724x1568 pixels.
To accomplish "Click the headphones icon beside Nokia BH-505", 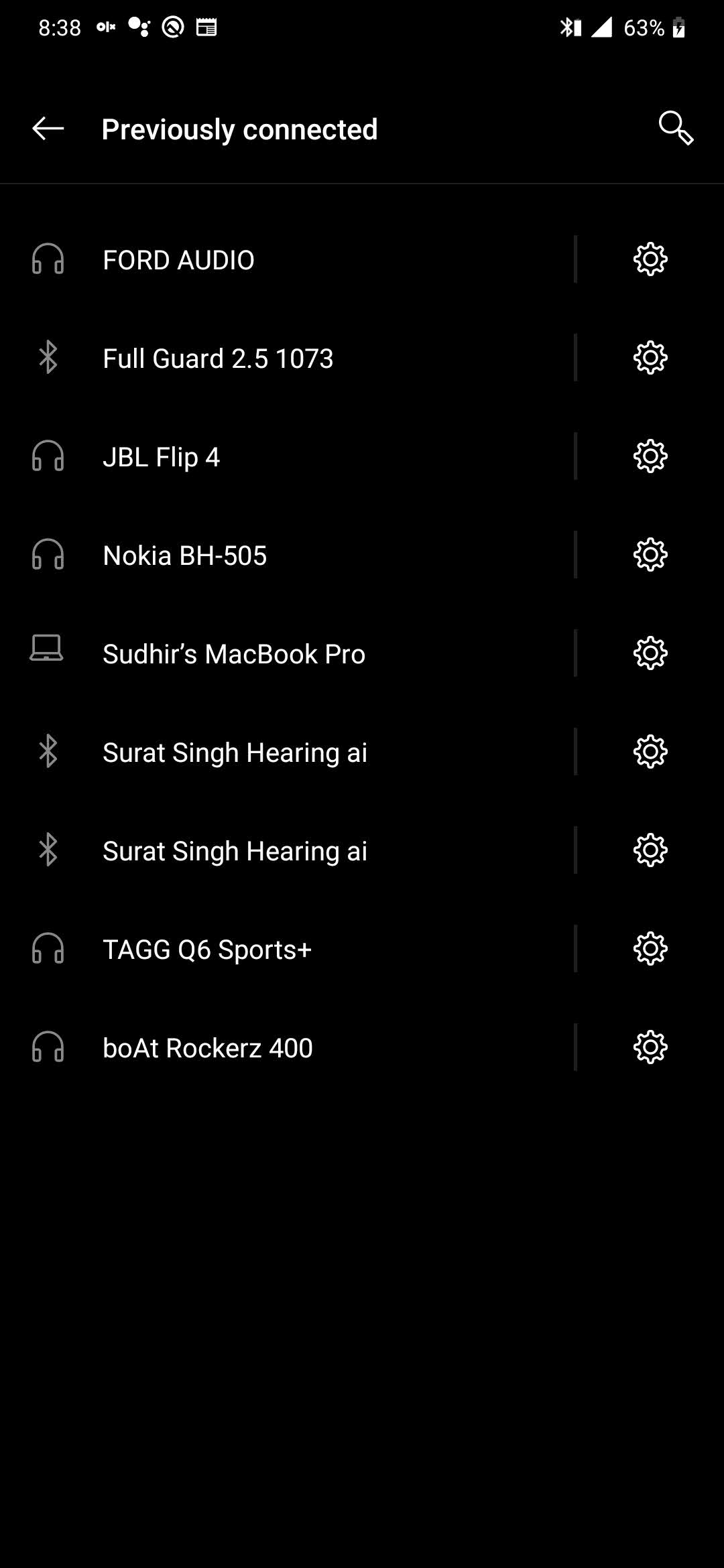I will (47, 554).
